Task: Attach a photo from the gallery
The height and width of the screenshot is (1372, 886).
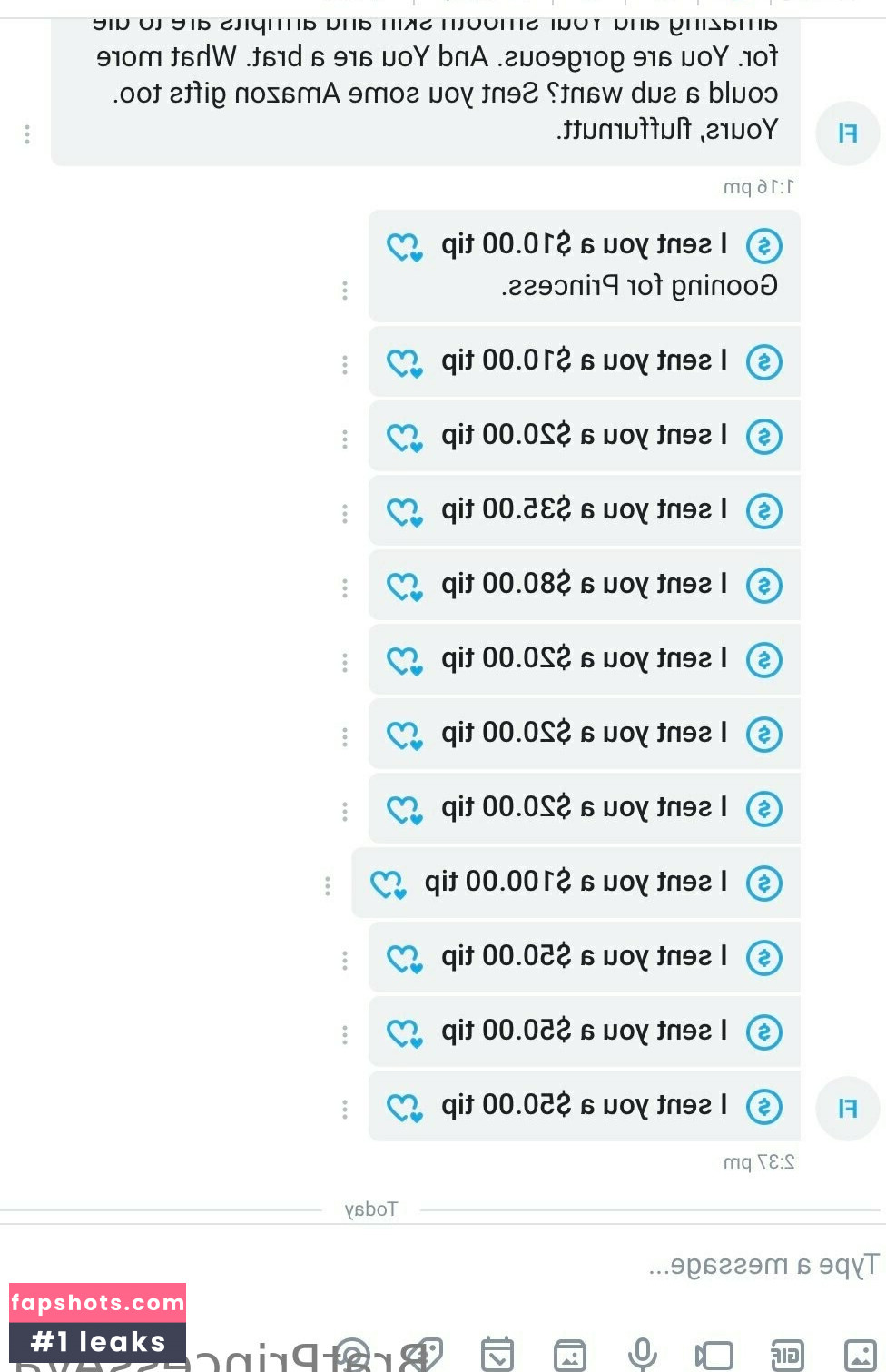Action: 859,1354
